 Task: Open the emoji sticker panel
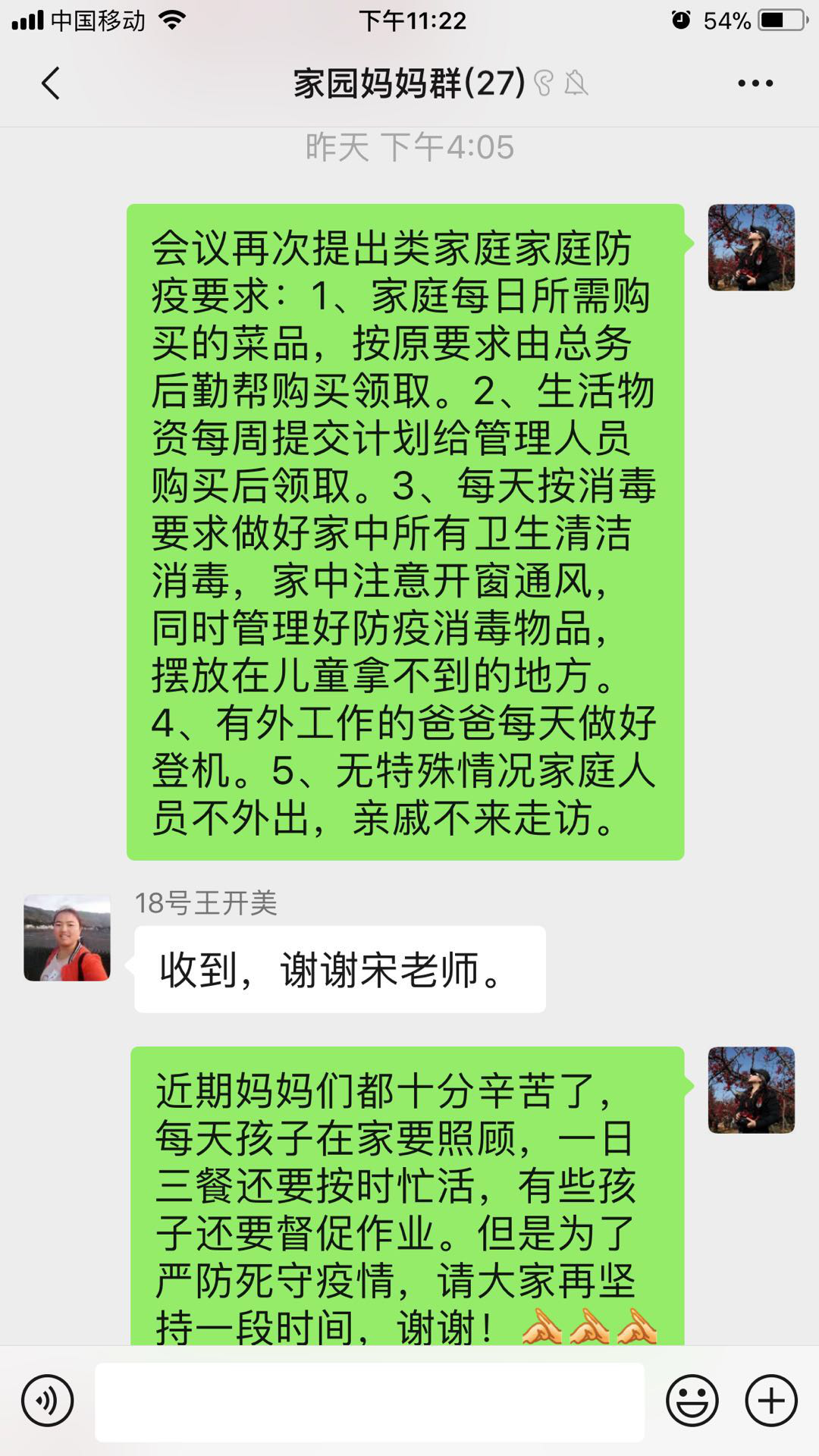coord(692,1400)
